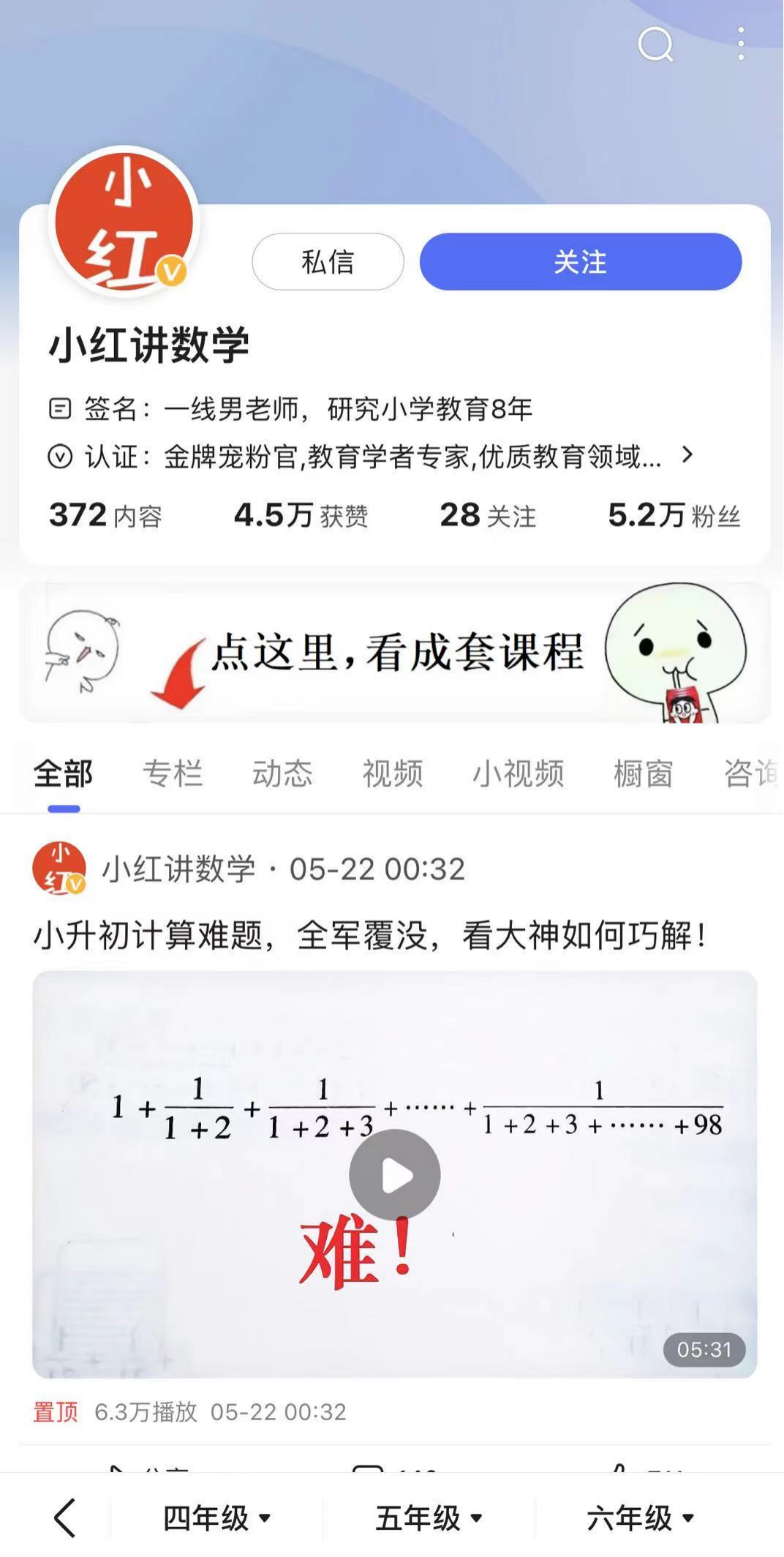Open the 六年级 dropdown
This screenshot has height=1557, width=784.
(640, 1518)
